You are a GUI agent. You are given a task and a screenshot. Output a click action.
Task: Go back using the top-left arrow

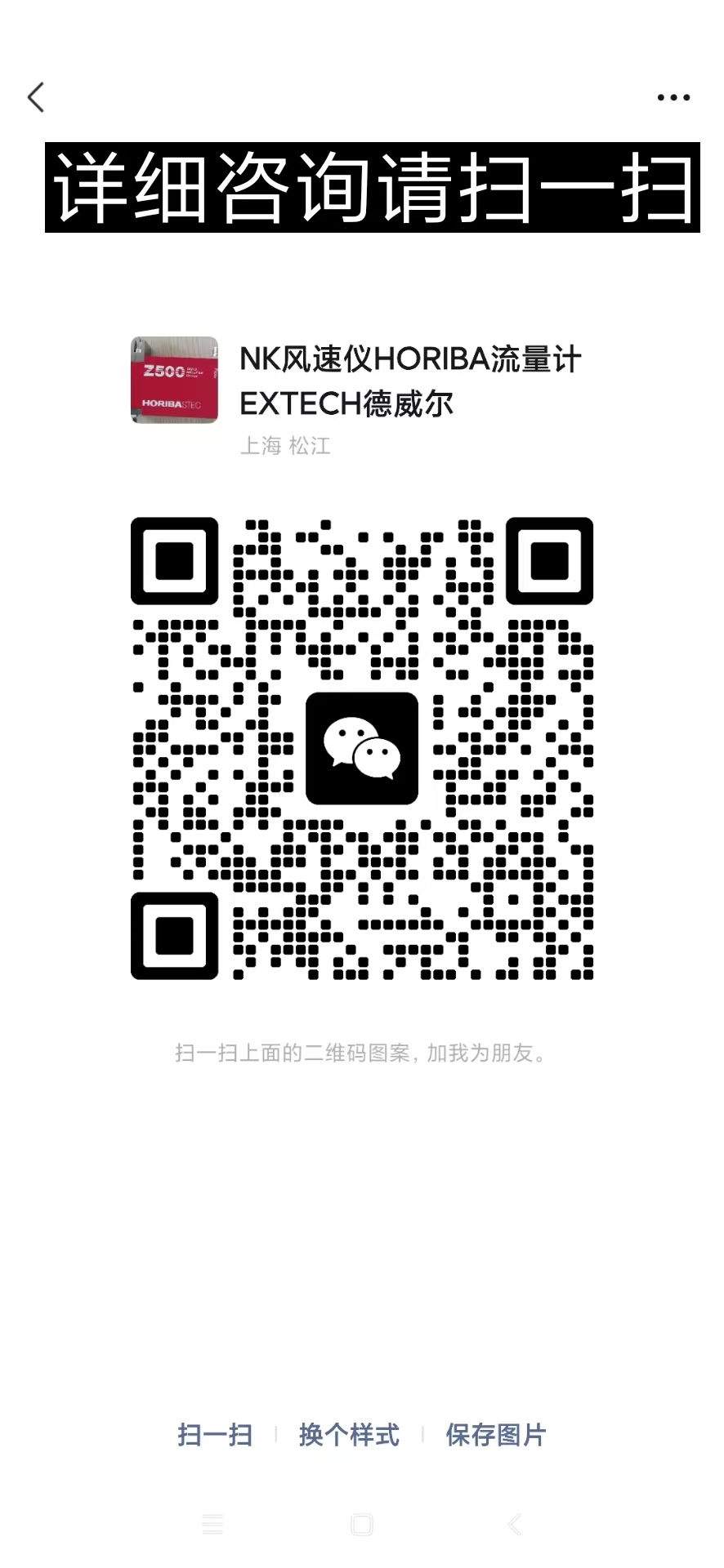tap(36, 97)
